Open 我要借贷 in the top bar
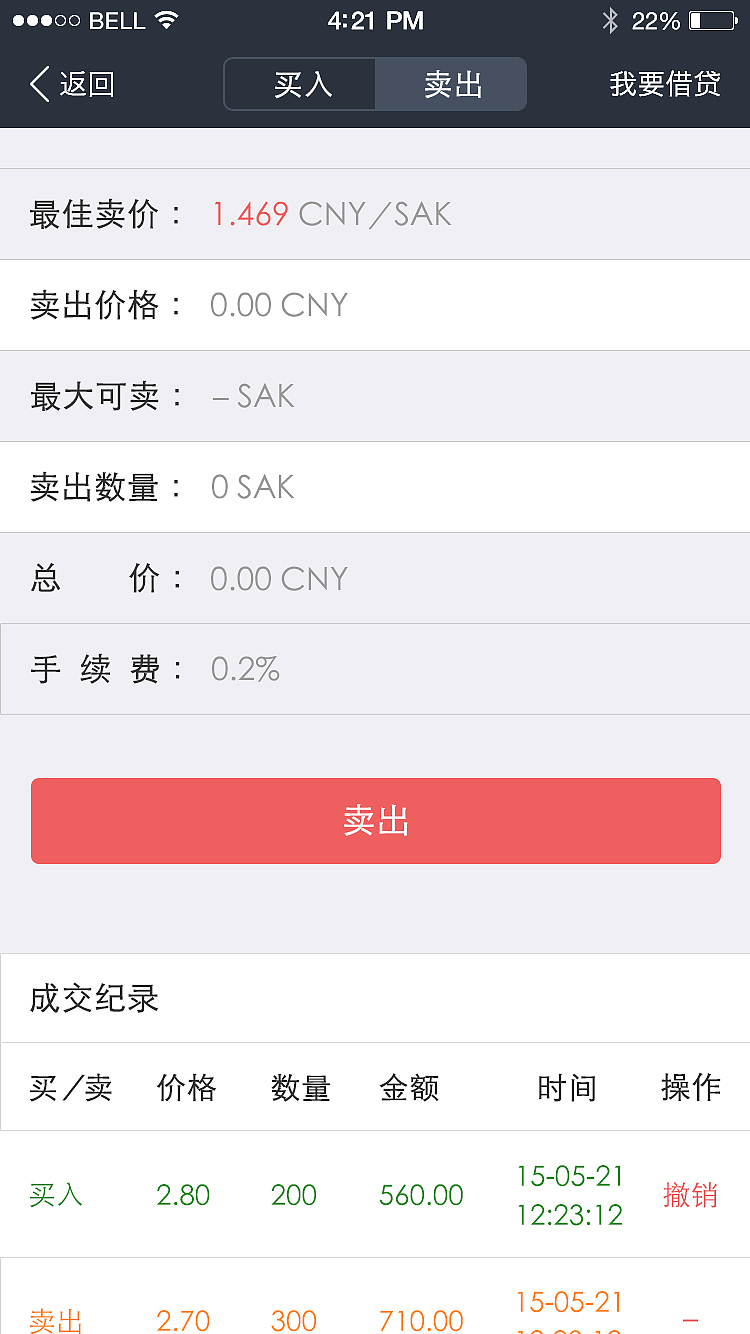 pyautogui.click(x=665, y=84)
